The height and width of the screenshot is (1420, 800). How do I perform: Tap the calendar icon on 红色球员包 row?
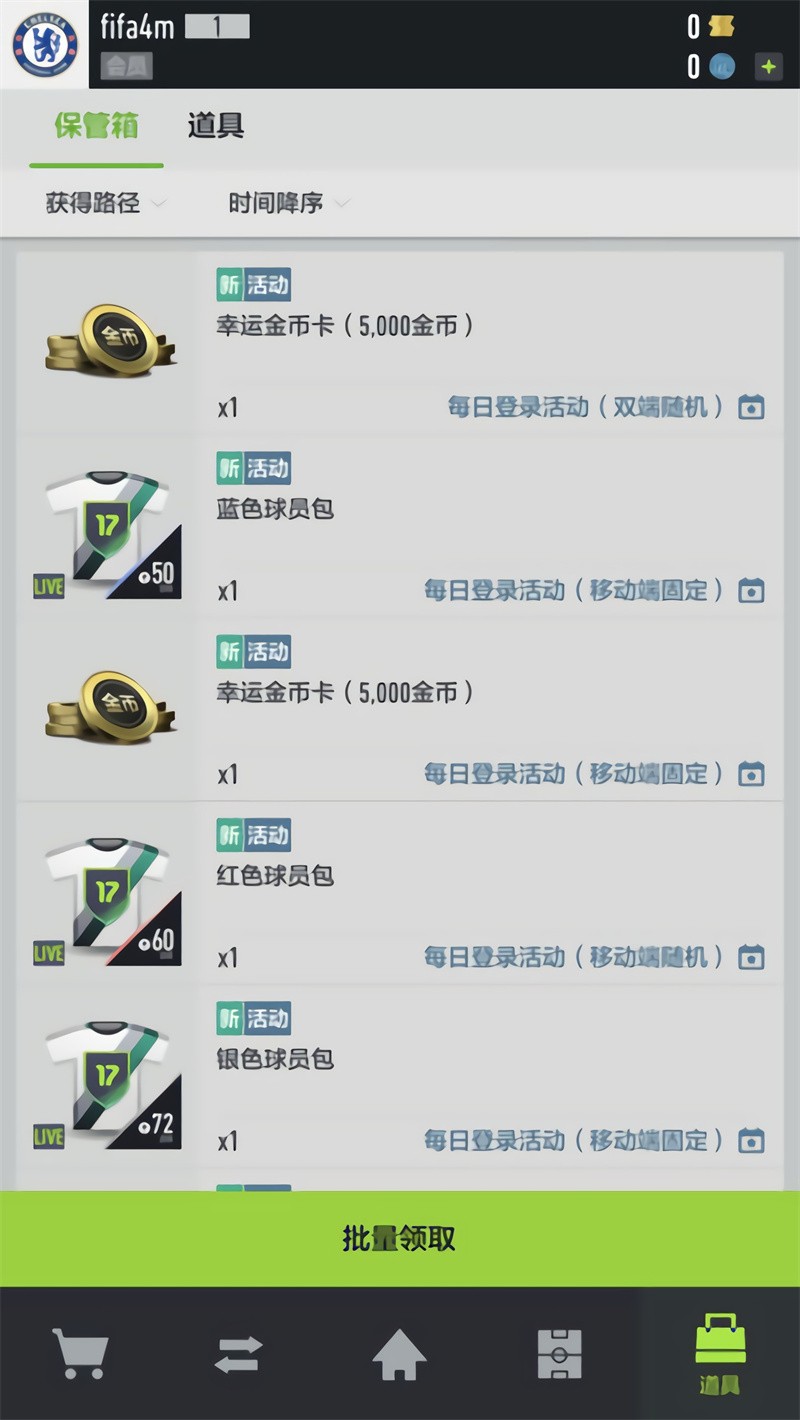point(751,957)
